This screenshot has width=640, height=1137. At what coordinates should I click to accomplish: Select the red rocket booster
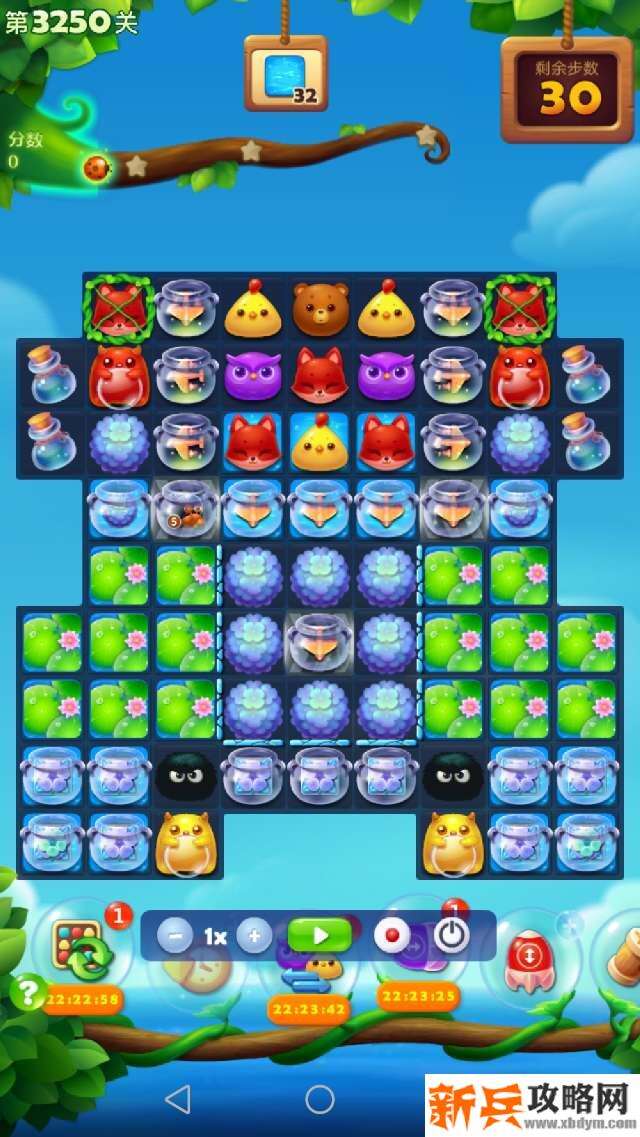[527, 952]
